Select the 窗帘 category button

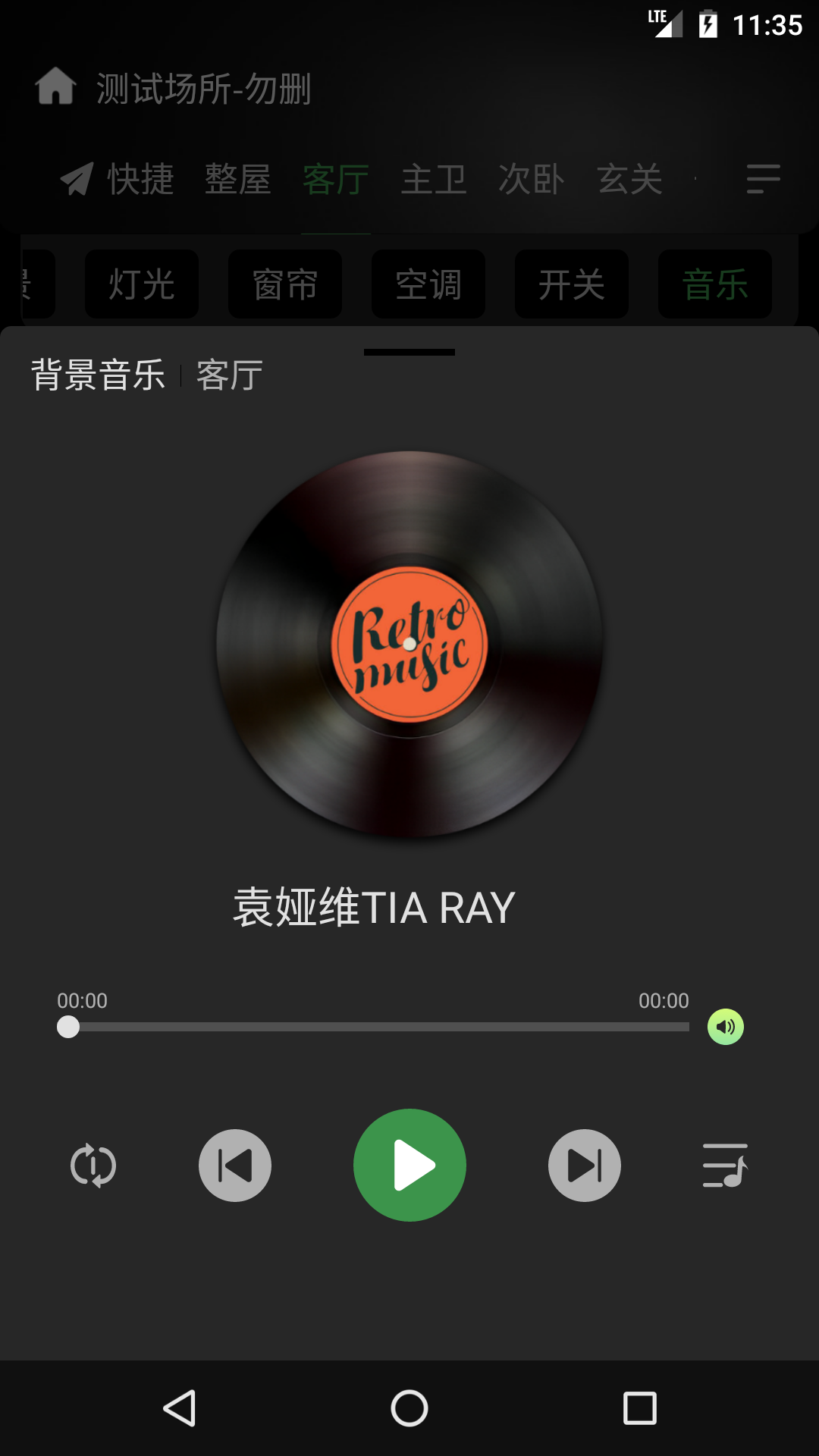(x=284, y=284)
